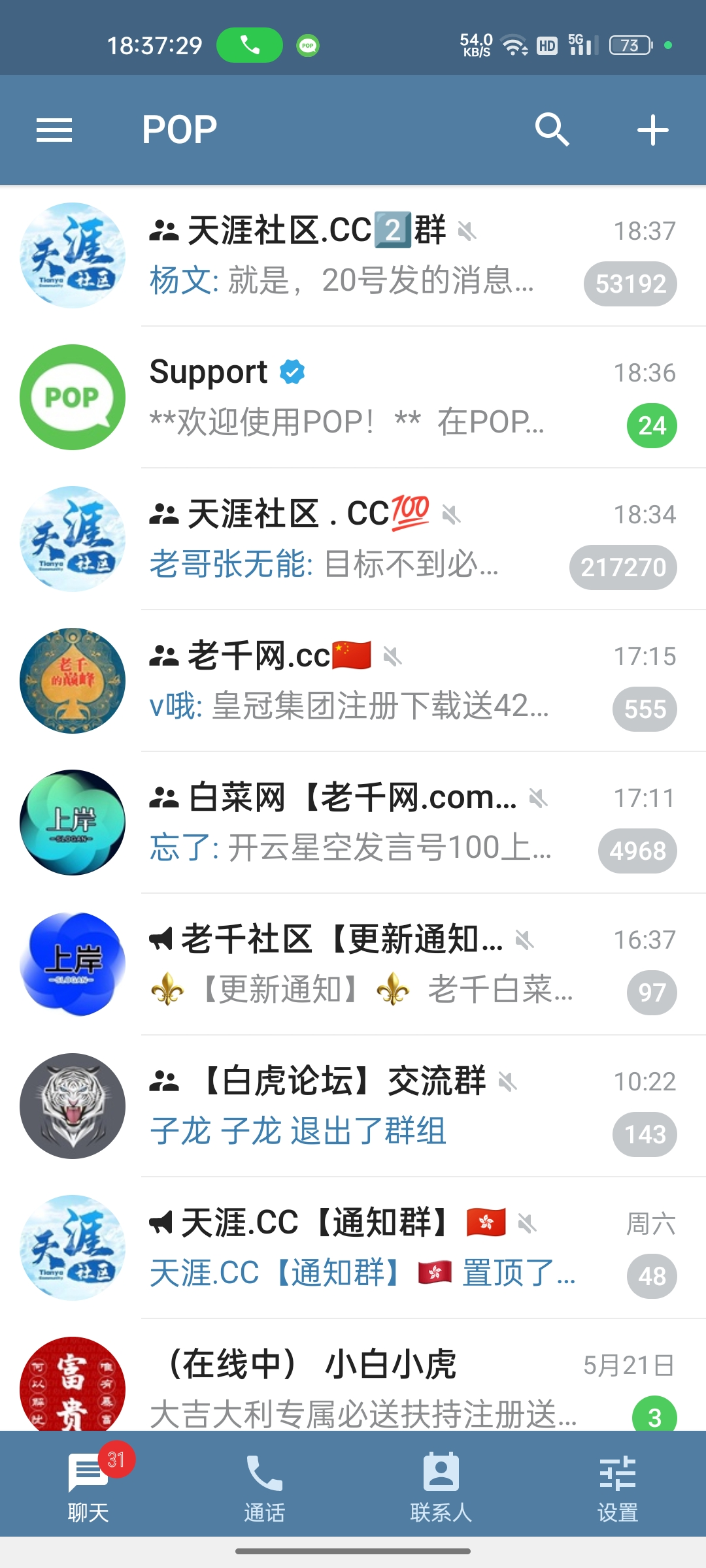
Task: Tap the Support verified badge
Action: click(292, 371)
